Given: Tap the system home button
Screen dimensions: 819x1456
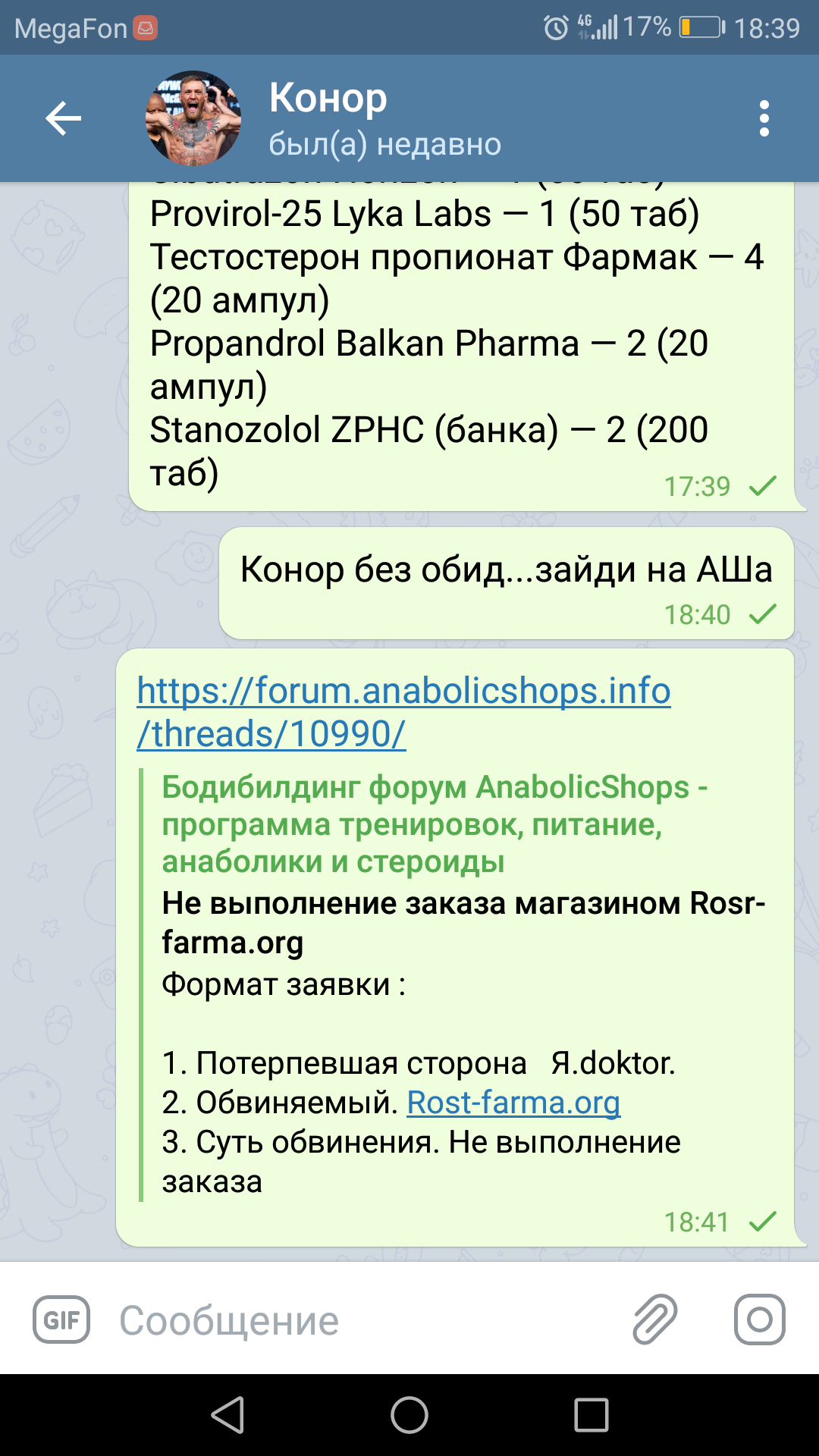Looking at the screenshot, I should coord(409,1415).
